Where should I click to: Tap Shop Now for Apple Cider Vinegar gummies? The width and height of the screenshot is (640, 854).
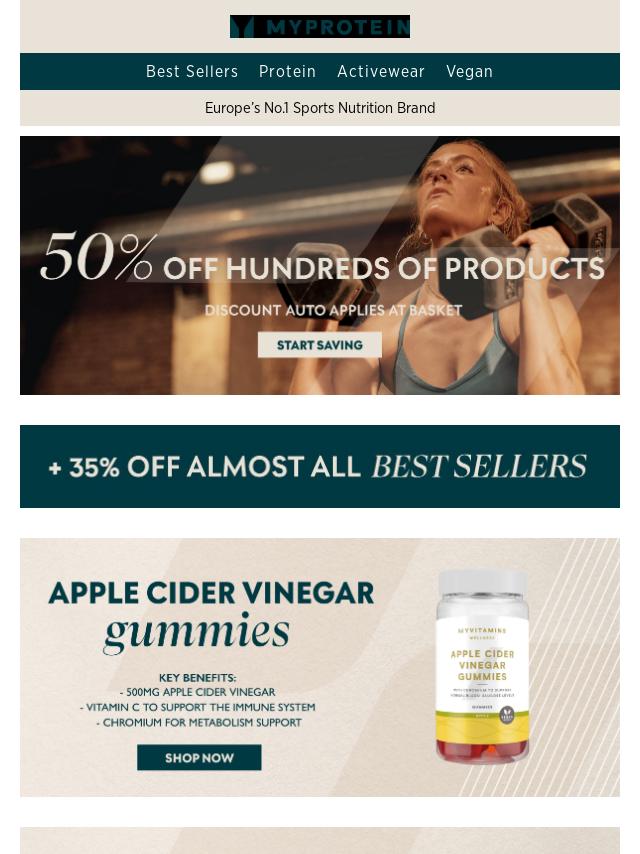pyautogui.click(x=199, y=758)
